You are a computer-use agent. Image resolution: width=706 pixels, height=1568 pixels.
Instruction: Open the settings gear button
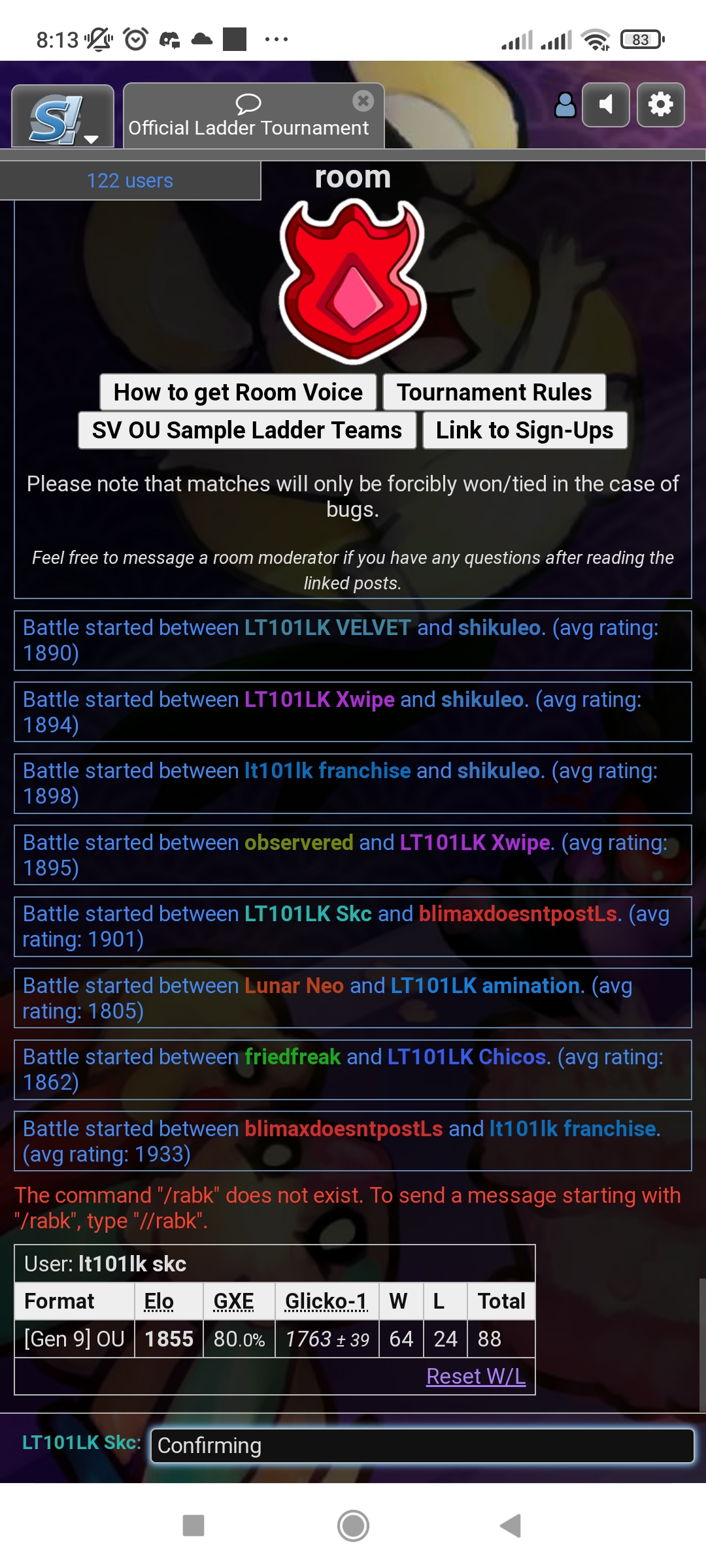661,105
